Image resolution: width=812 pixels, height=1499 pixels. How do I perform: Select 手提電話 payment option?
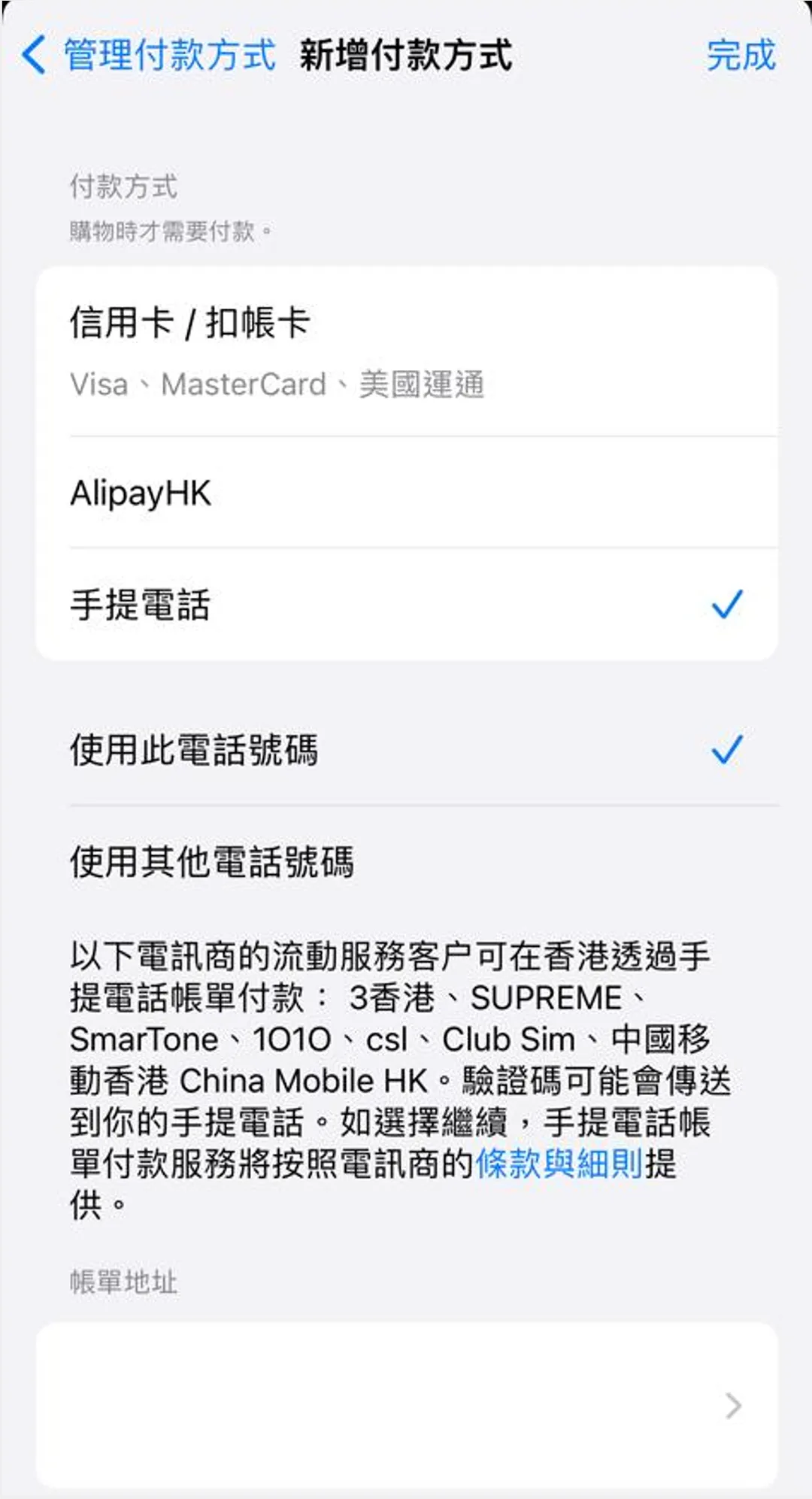pyautogui.click(x=406, y=605)
